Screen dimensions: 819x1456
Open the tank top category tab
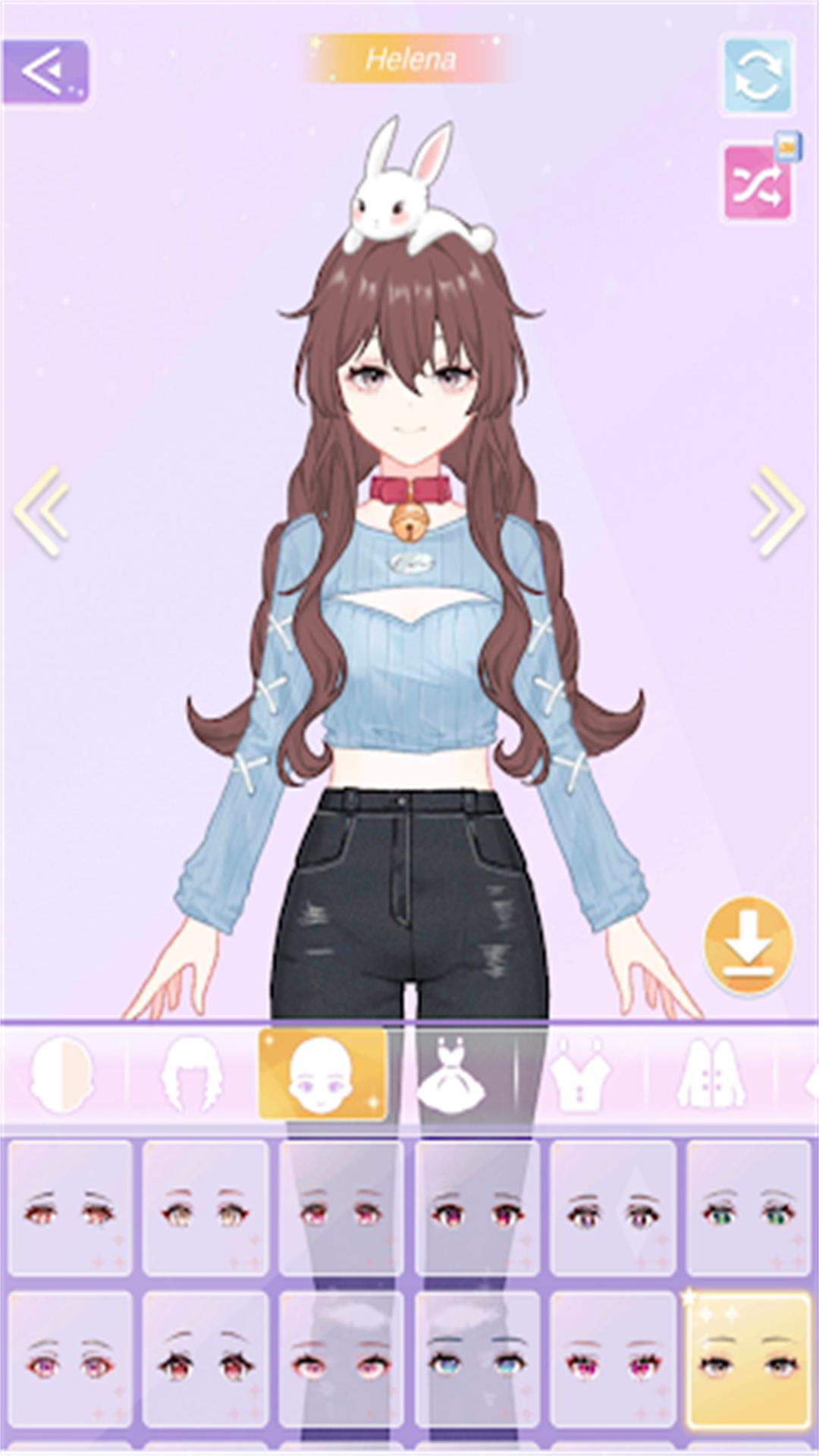[x=580, y=1075]
